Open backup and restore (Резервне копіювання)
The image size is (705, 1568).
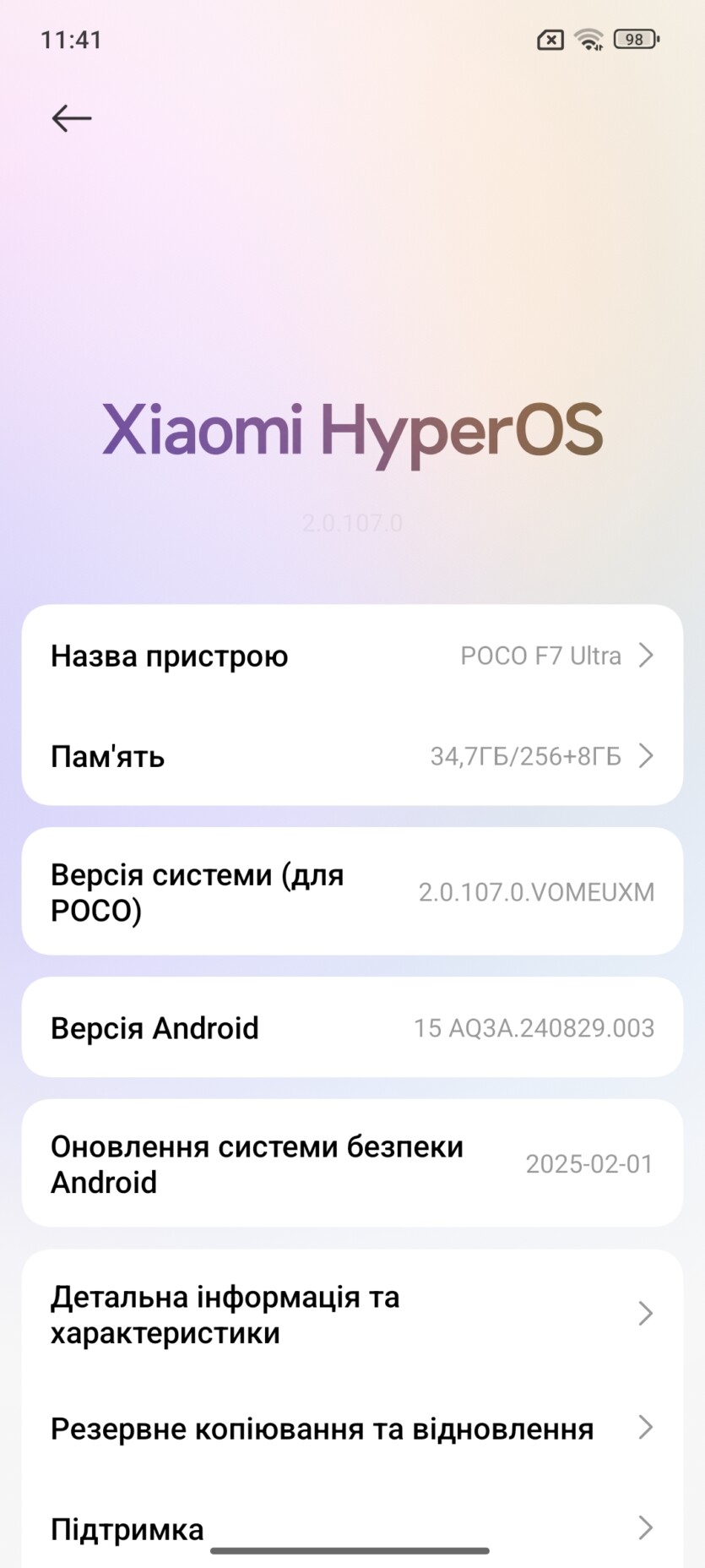point(351,1429)
